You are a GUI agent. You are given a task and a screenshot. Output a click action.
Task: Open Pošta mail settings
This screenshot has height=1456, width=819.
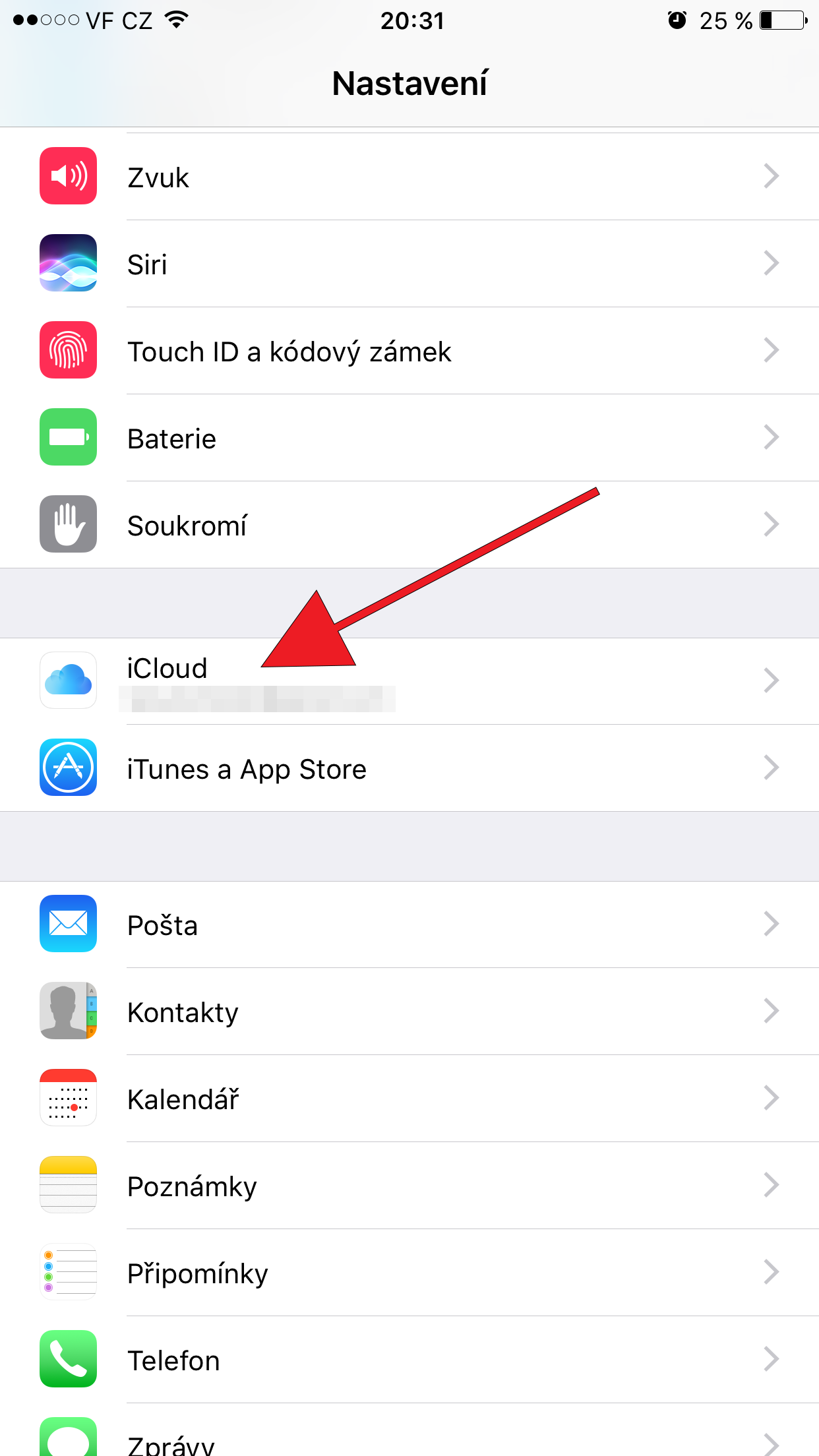409,925
